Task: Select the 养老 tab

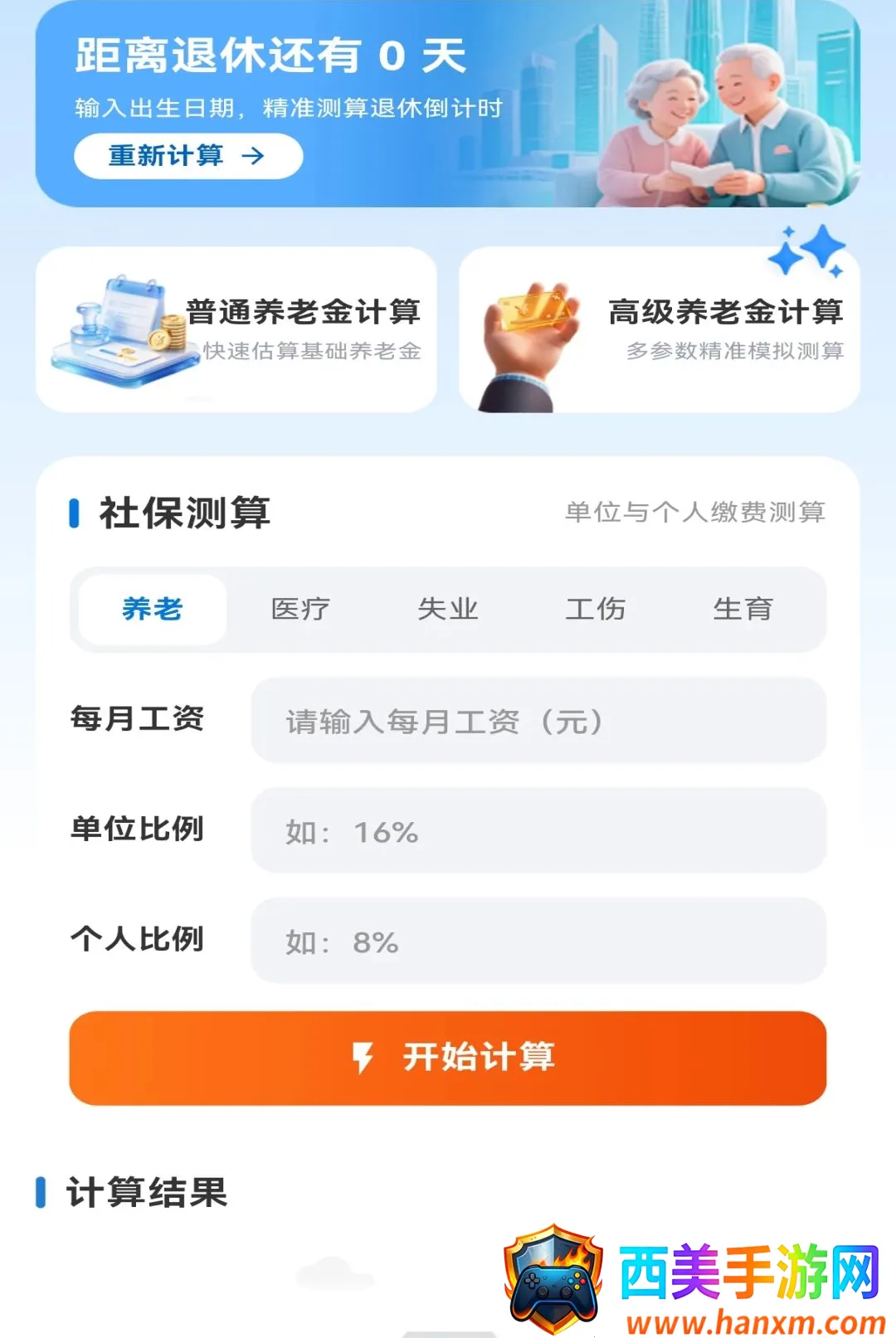Action: pyautogui.click(x=153, y=609)
